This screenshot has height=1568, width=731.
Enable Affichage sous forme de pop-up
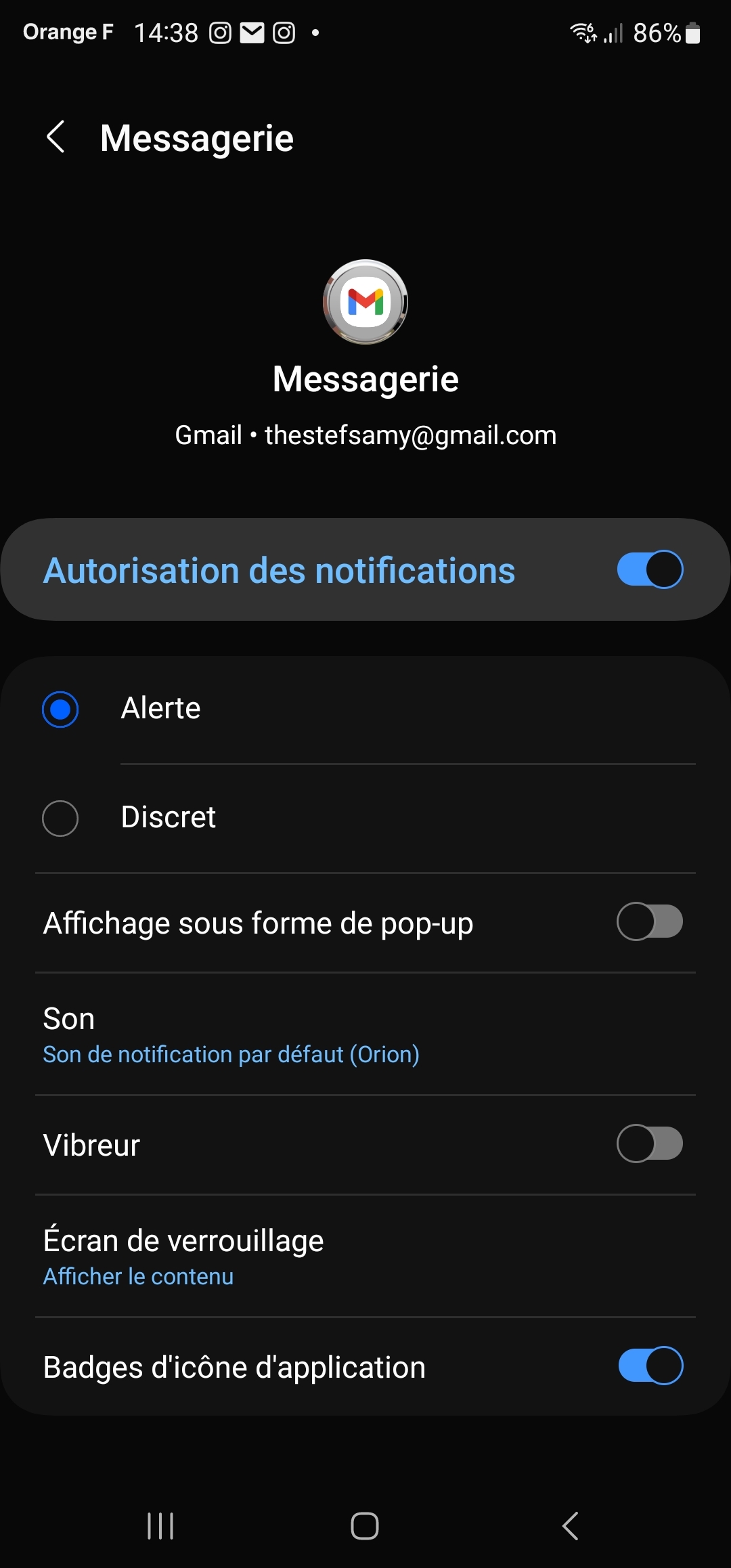(x=649, y=921)
